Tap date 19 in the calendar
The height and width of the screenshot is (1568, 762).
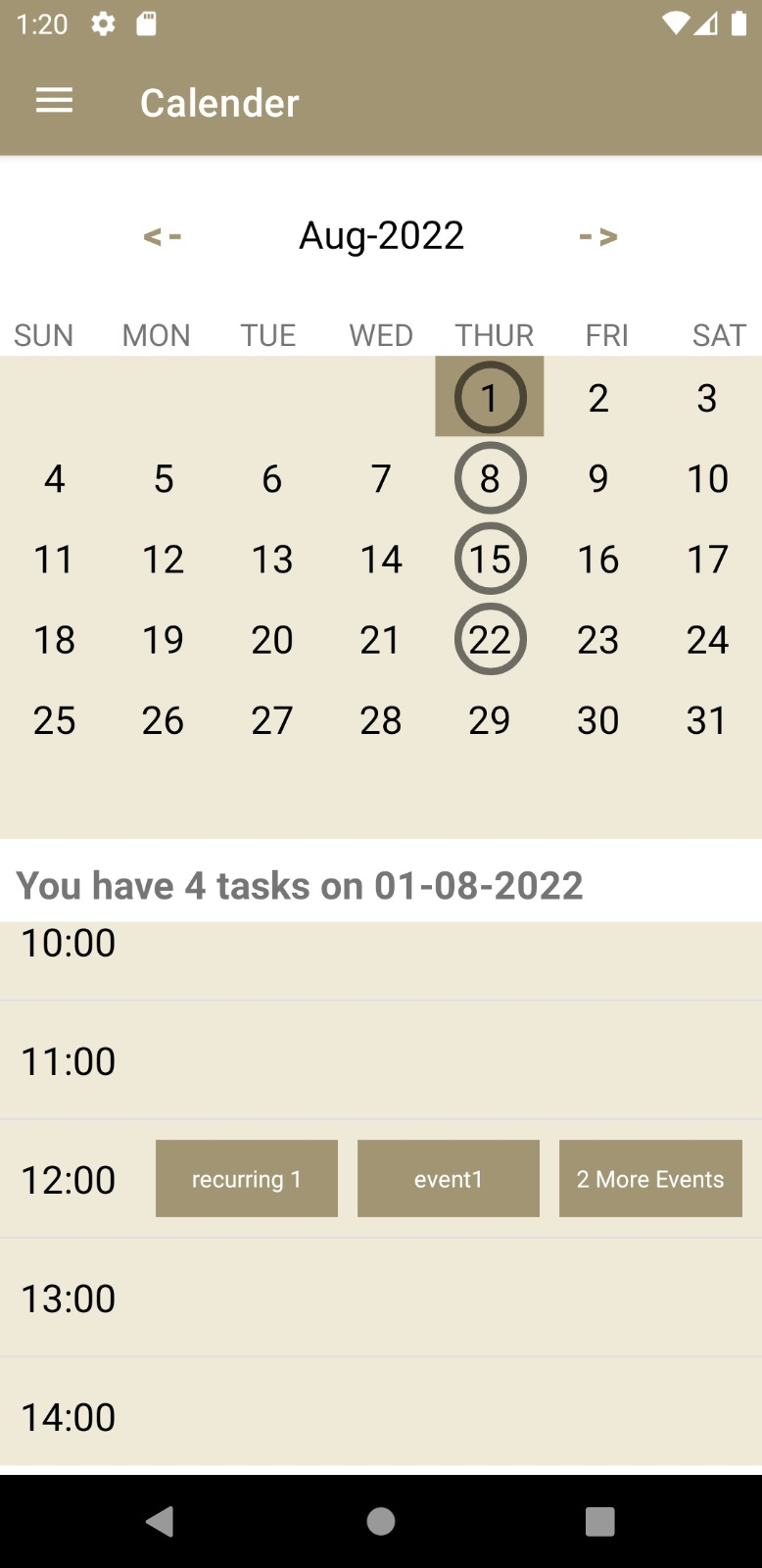point(163,640)
